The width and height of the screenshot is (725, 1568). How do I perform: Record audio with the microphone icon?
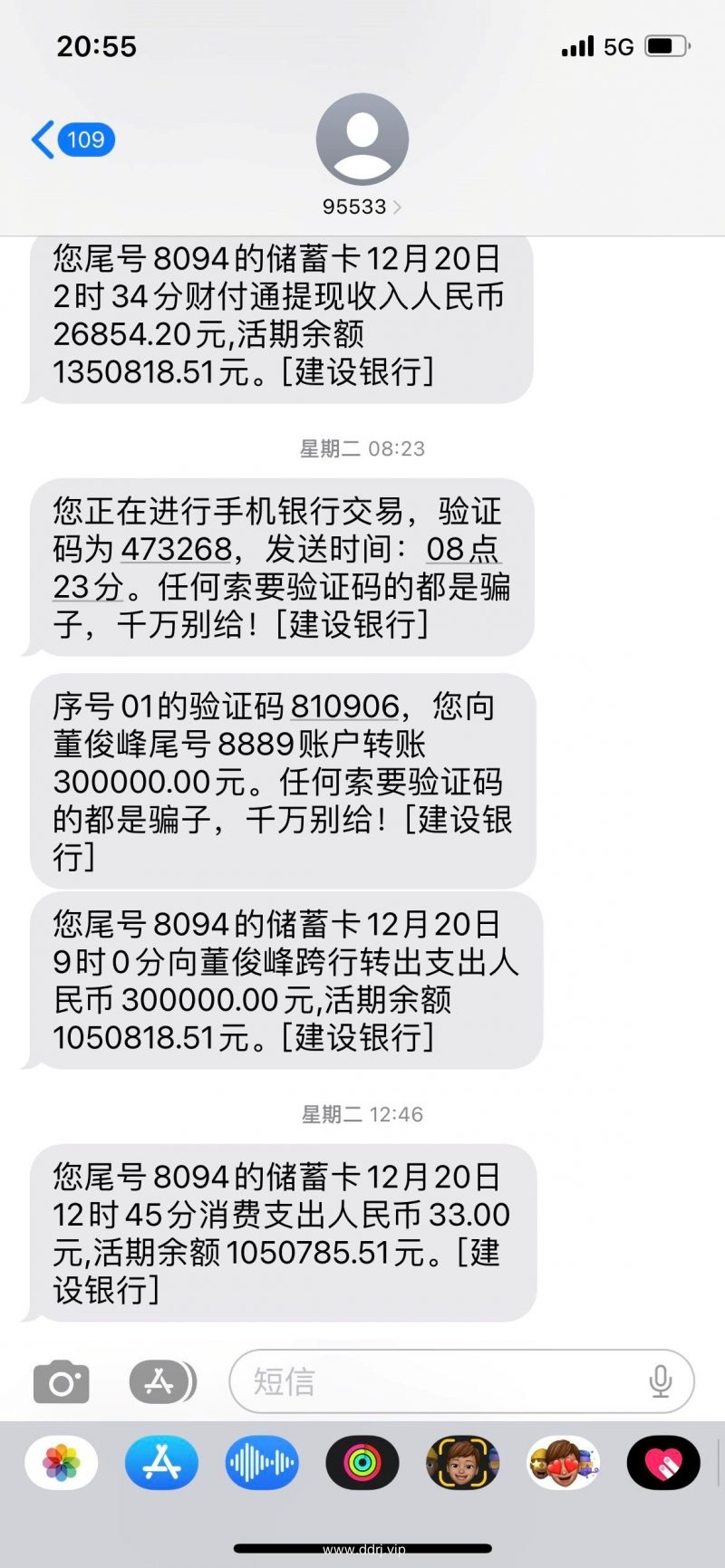point(661,1382)
